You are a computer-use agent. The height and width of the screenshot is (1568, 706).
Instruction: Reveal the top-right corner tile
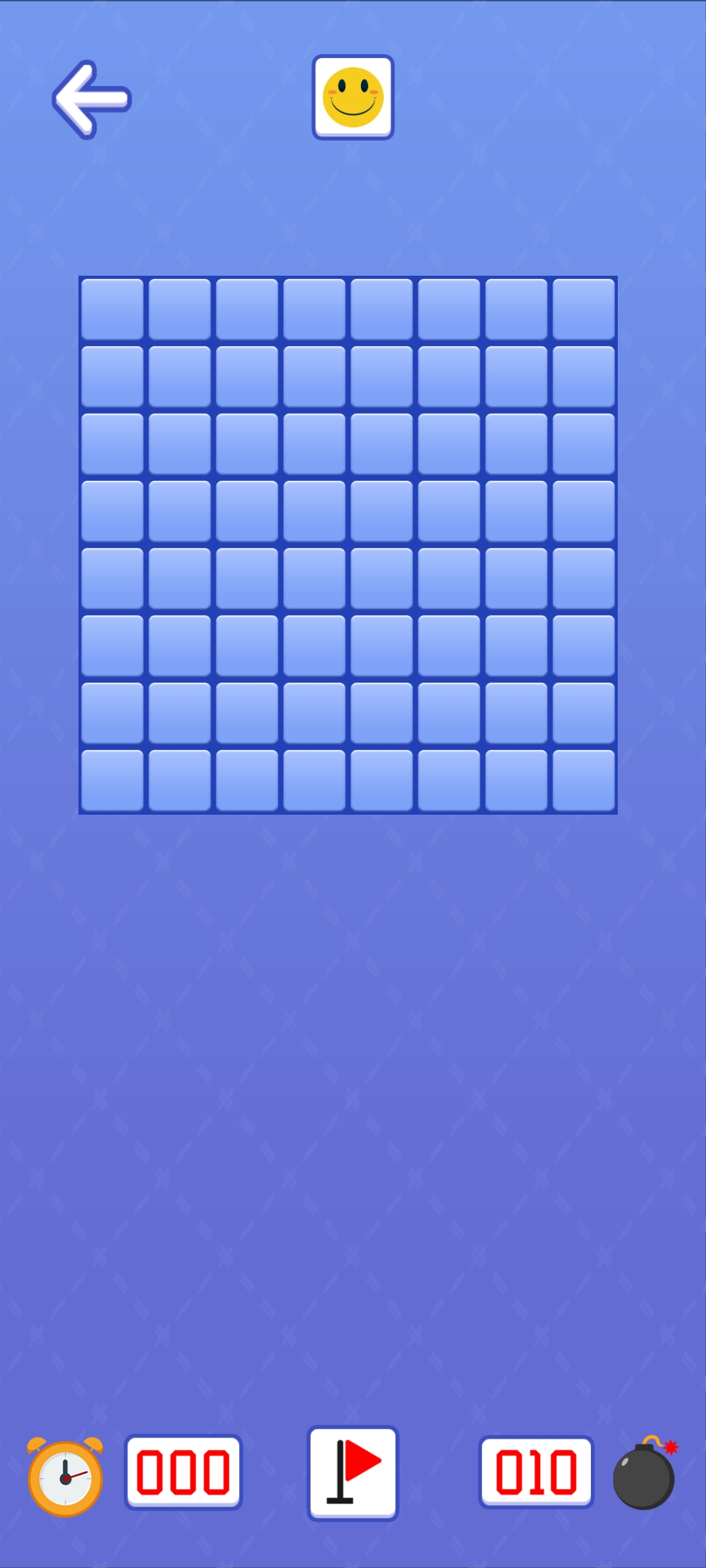point(584,309)
